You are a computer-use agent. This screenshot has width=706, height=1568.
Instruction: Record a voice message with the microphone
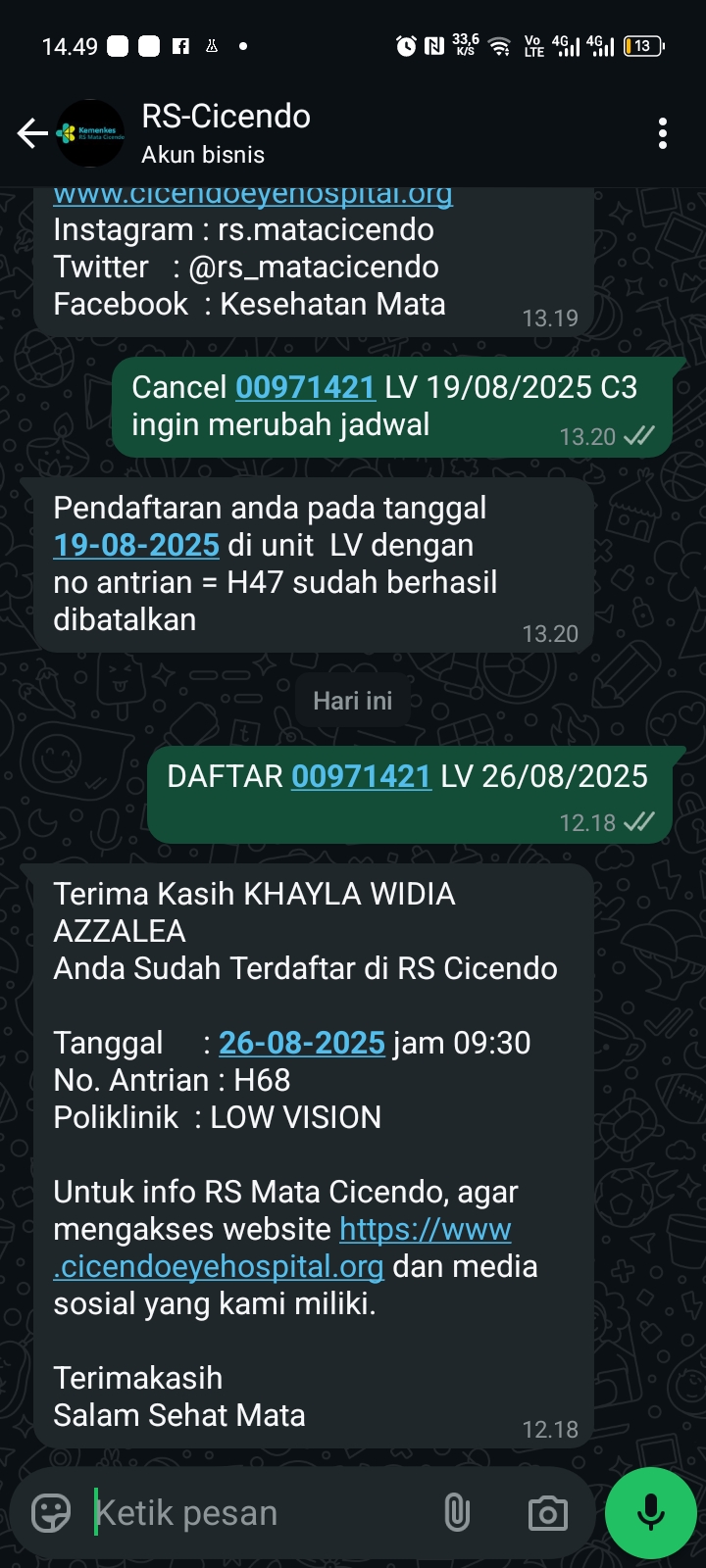click(651, 1513)
